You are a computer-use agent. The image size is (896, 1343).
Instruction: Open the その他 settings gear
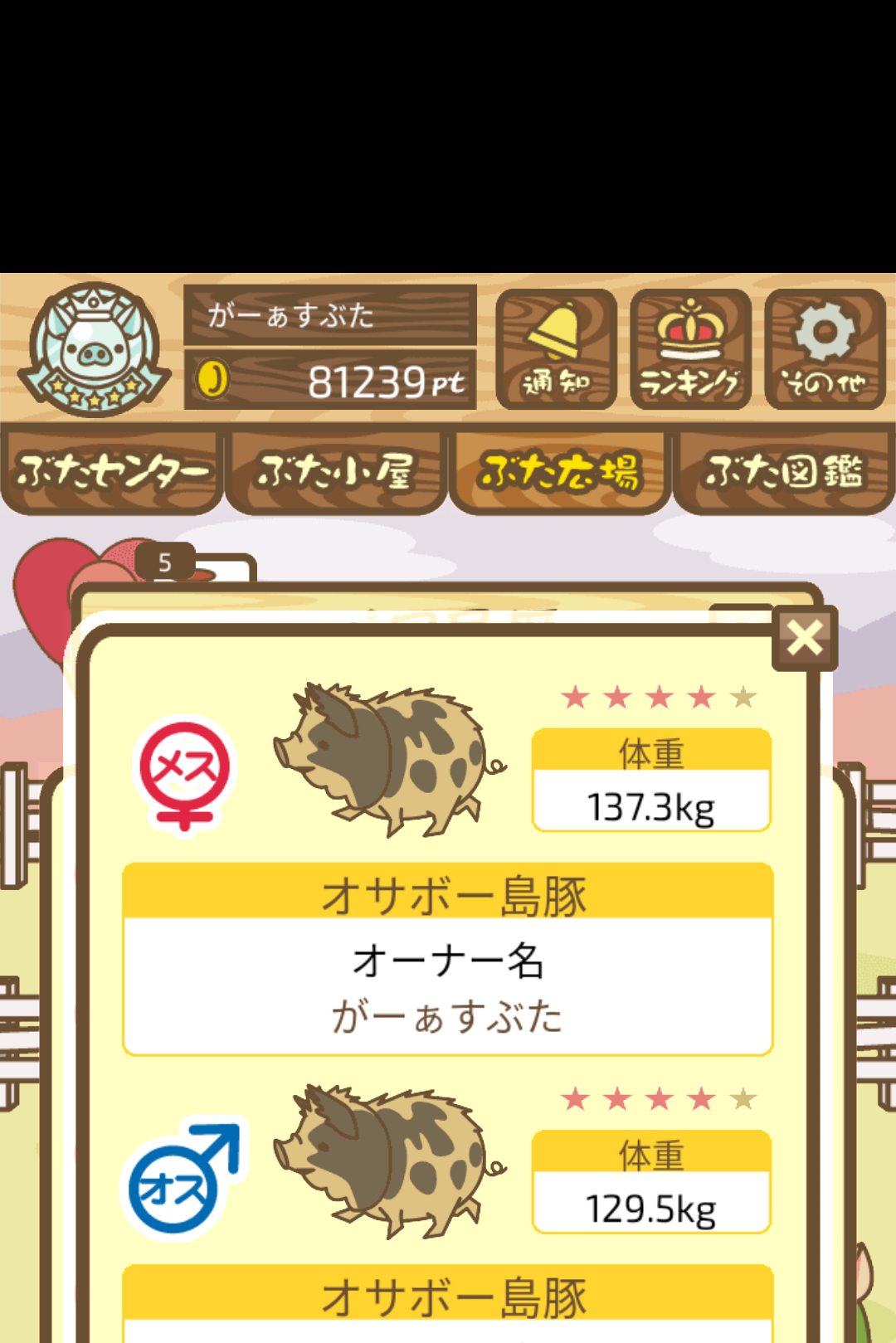825,349
